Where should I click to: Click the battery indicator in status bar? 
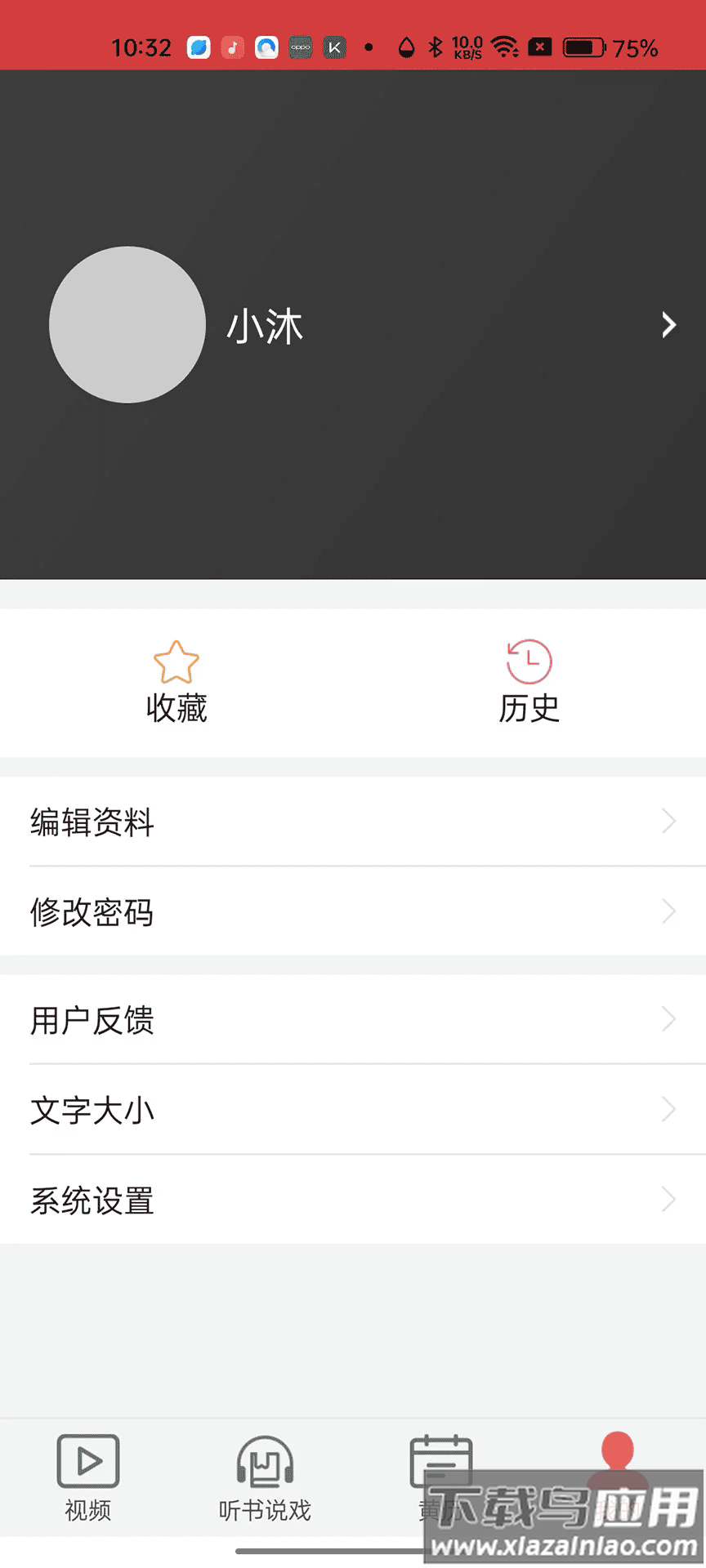pyautogui.click(x=582, y=47)
